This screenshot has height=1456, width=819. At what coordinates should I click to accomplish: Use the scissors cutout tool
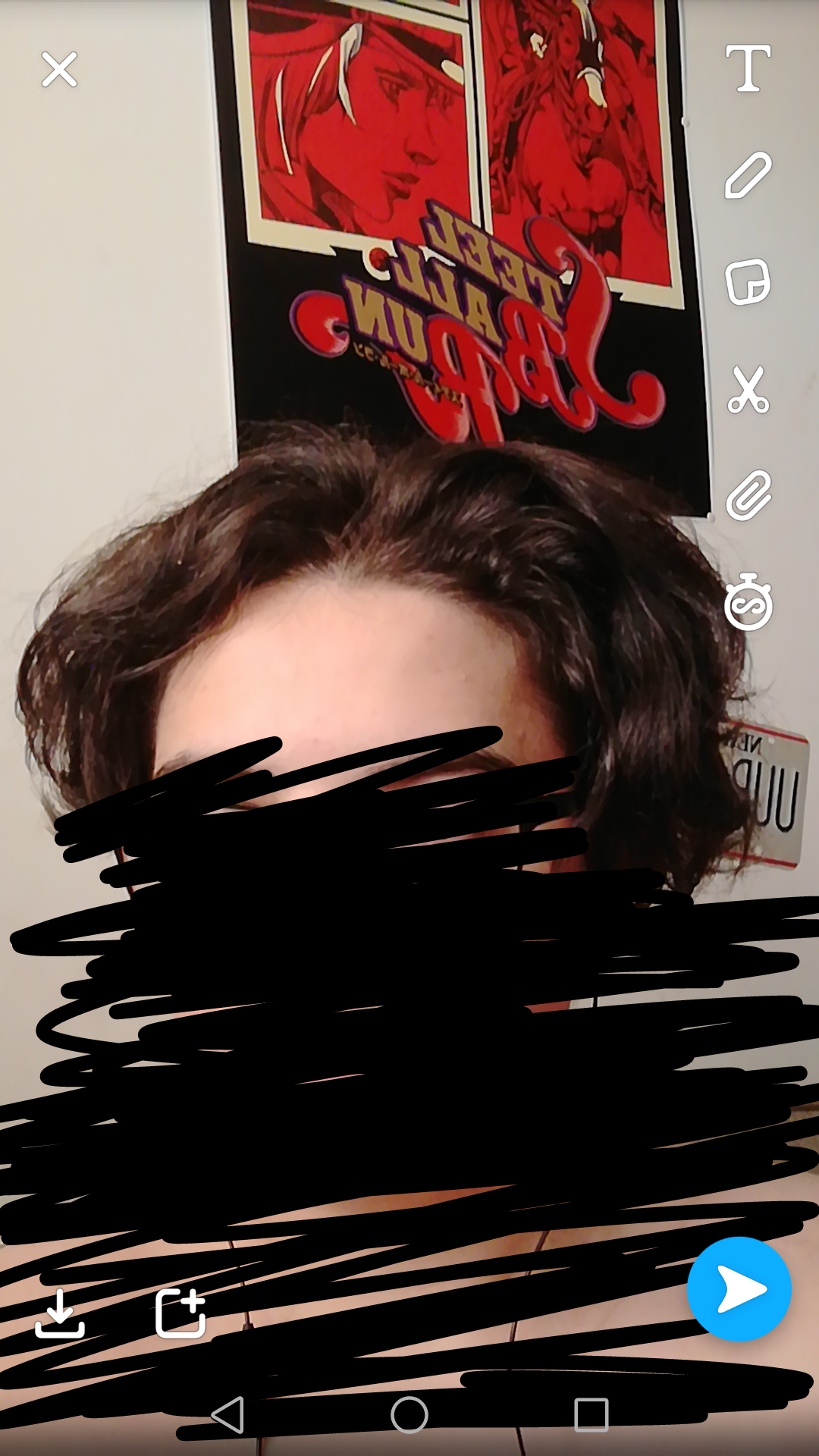[748, 390]
